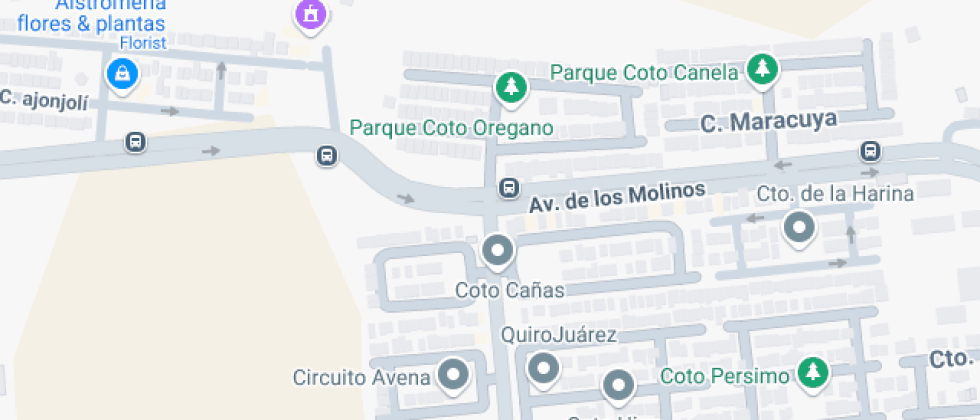This screenshot has width=980, height=420.
Task: Open the Coto Cañas location marker
Action: (498, 252)
